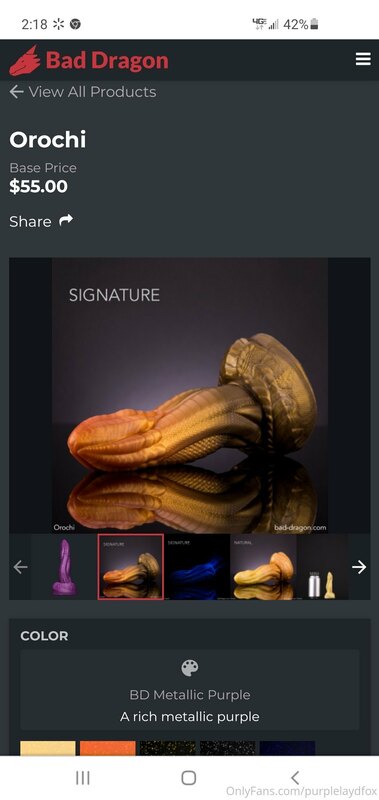Open the recent apps view

click(x=83, y=778)
